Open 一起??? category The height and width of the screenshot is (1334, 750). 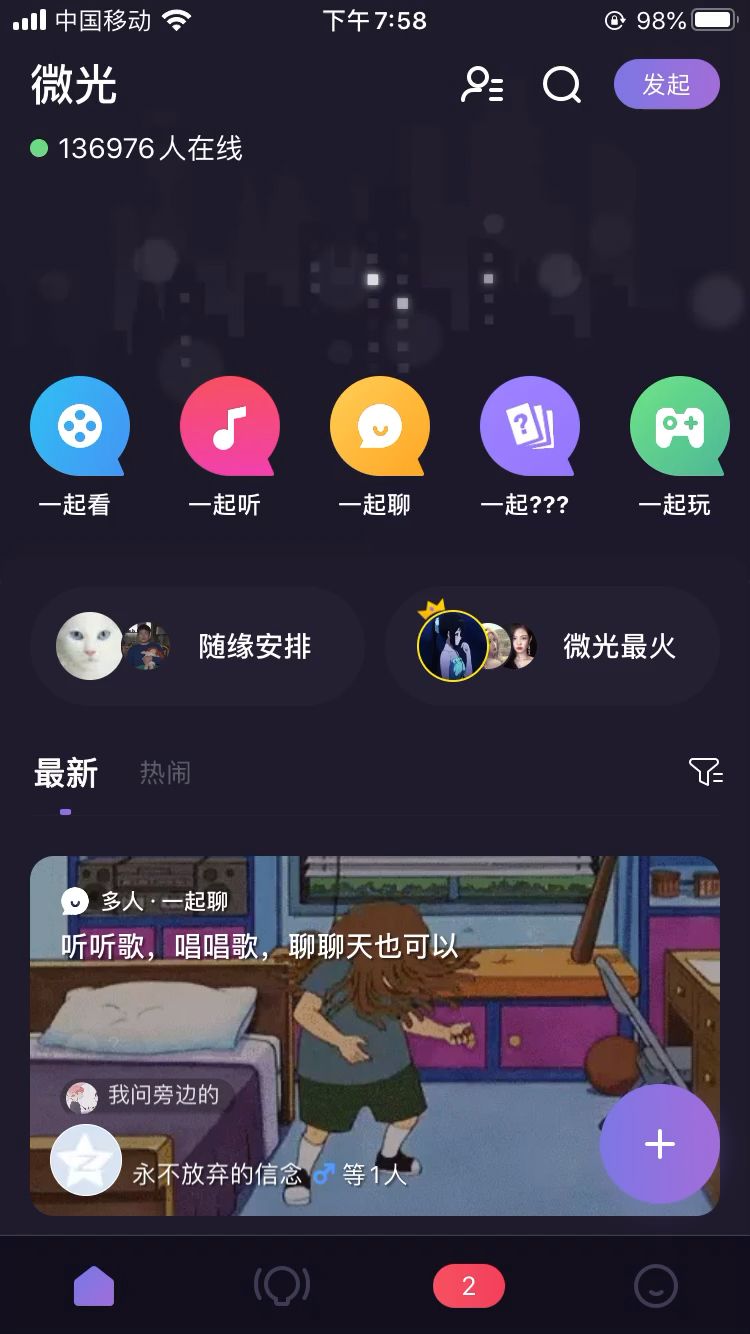point(529,427)
